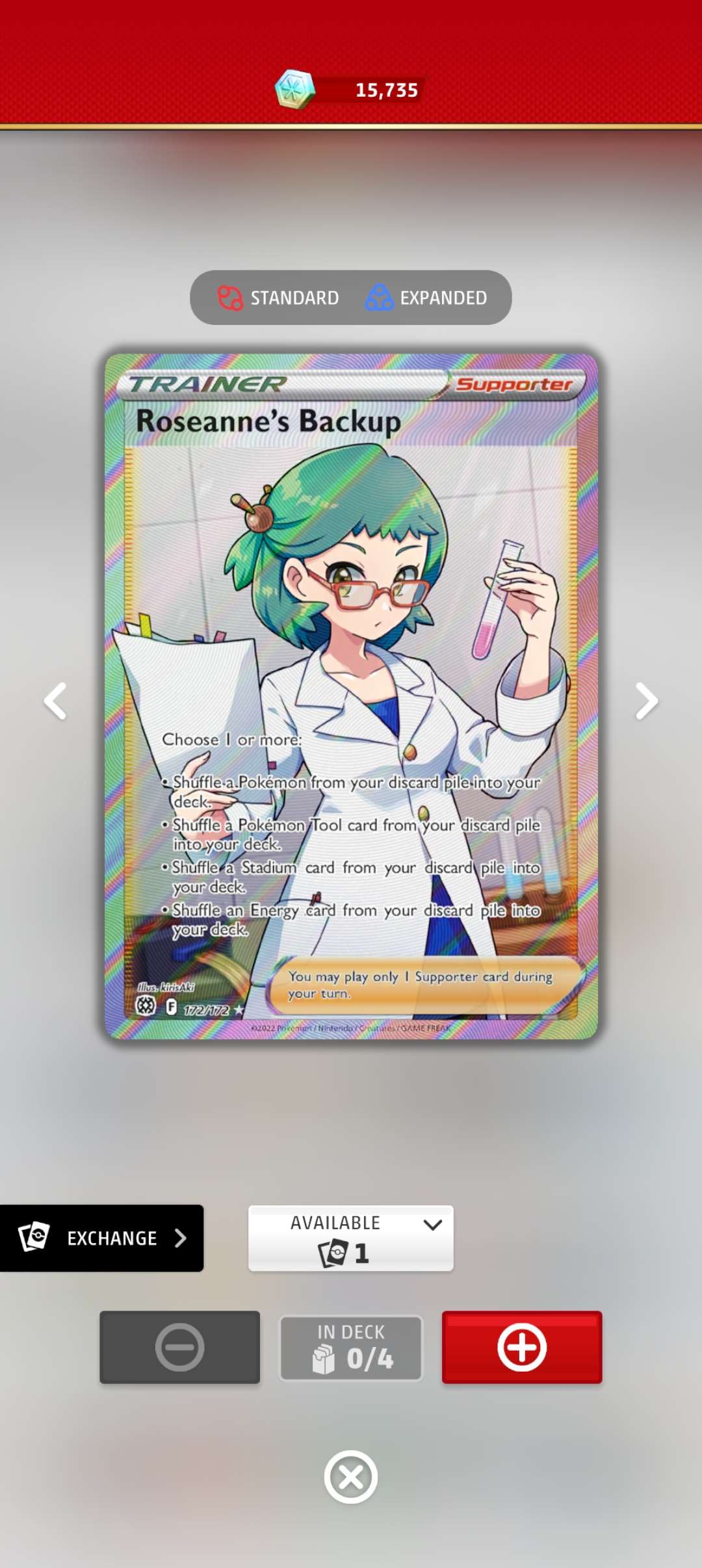Open the Exchange option

pos(102,1238)
